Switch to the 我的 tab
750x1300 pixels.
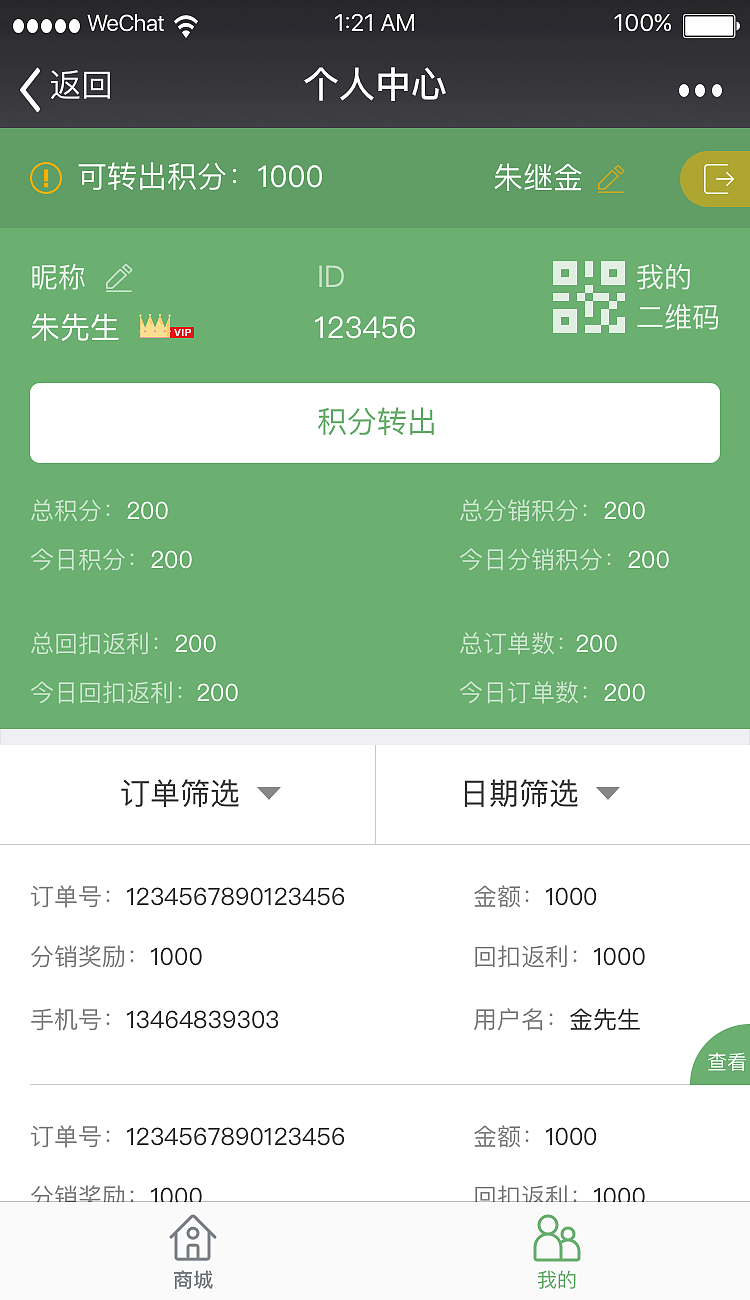(557, 1251)
